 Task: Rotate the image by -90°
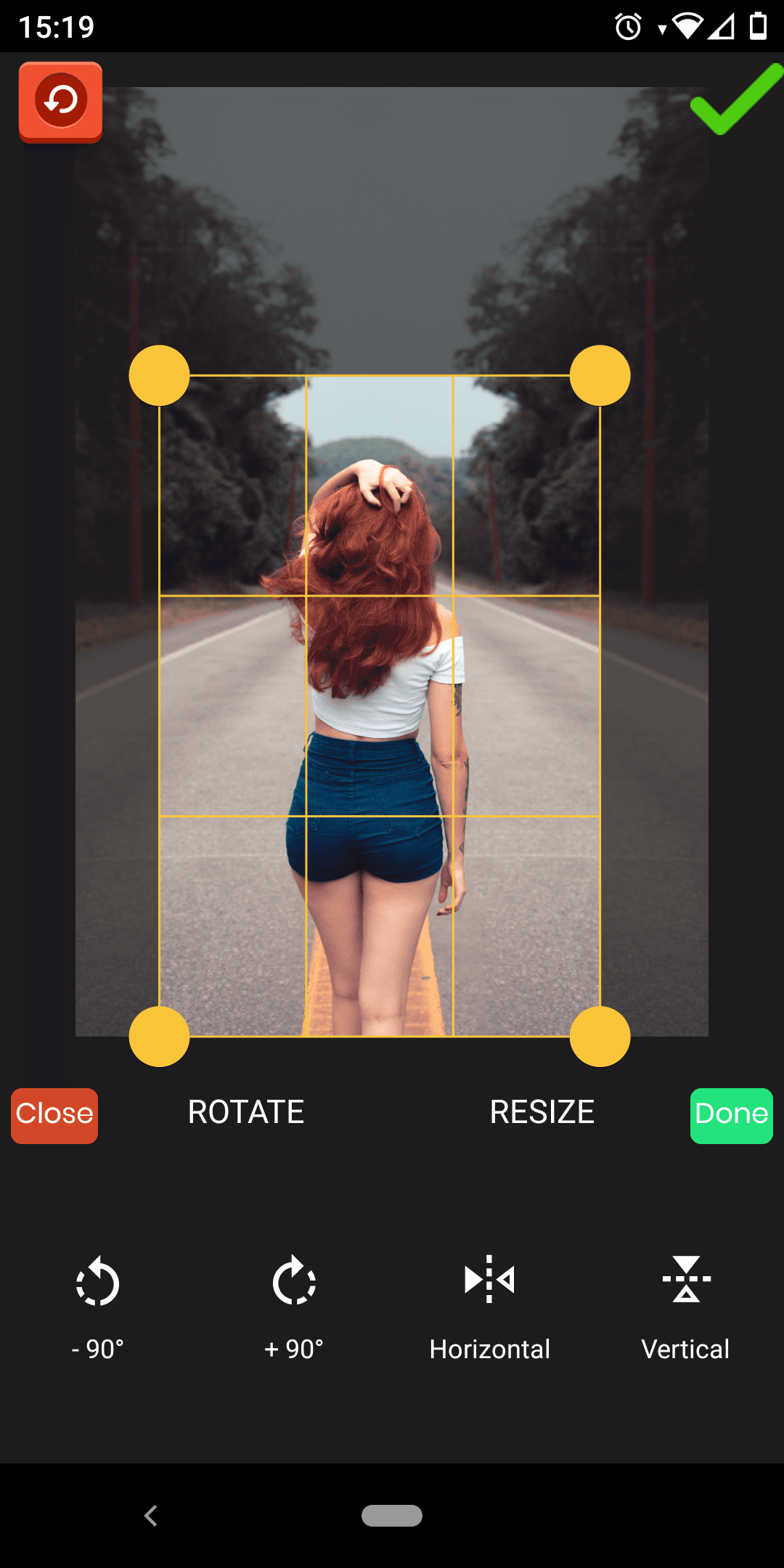98,1304
